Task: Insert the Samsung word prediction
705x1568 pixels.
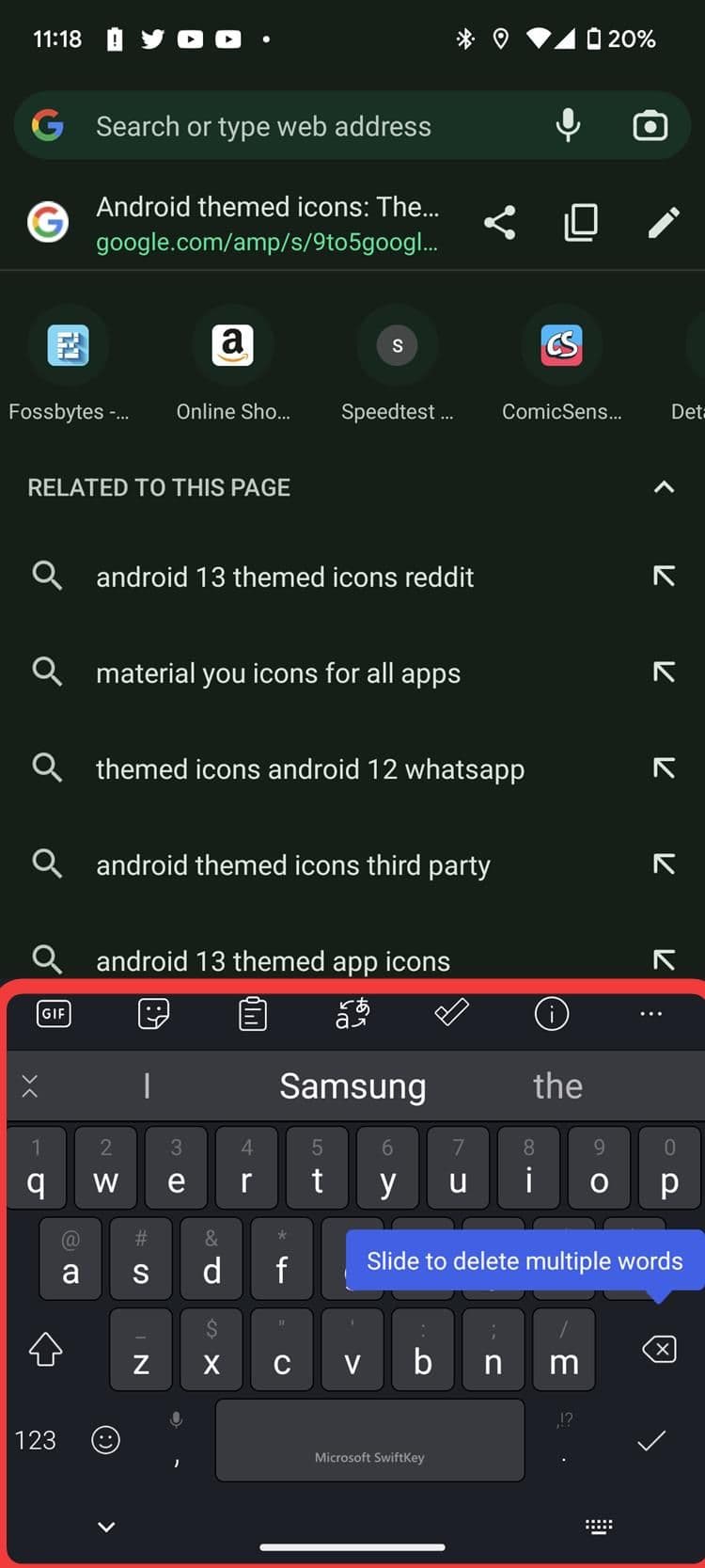Action: click(352, 1085)
